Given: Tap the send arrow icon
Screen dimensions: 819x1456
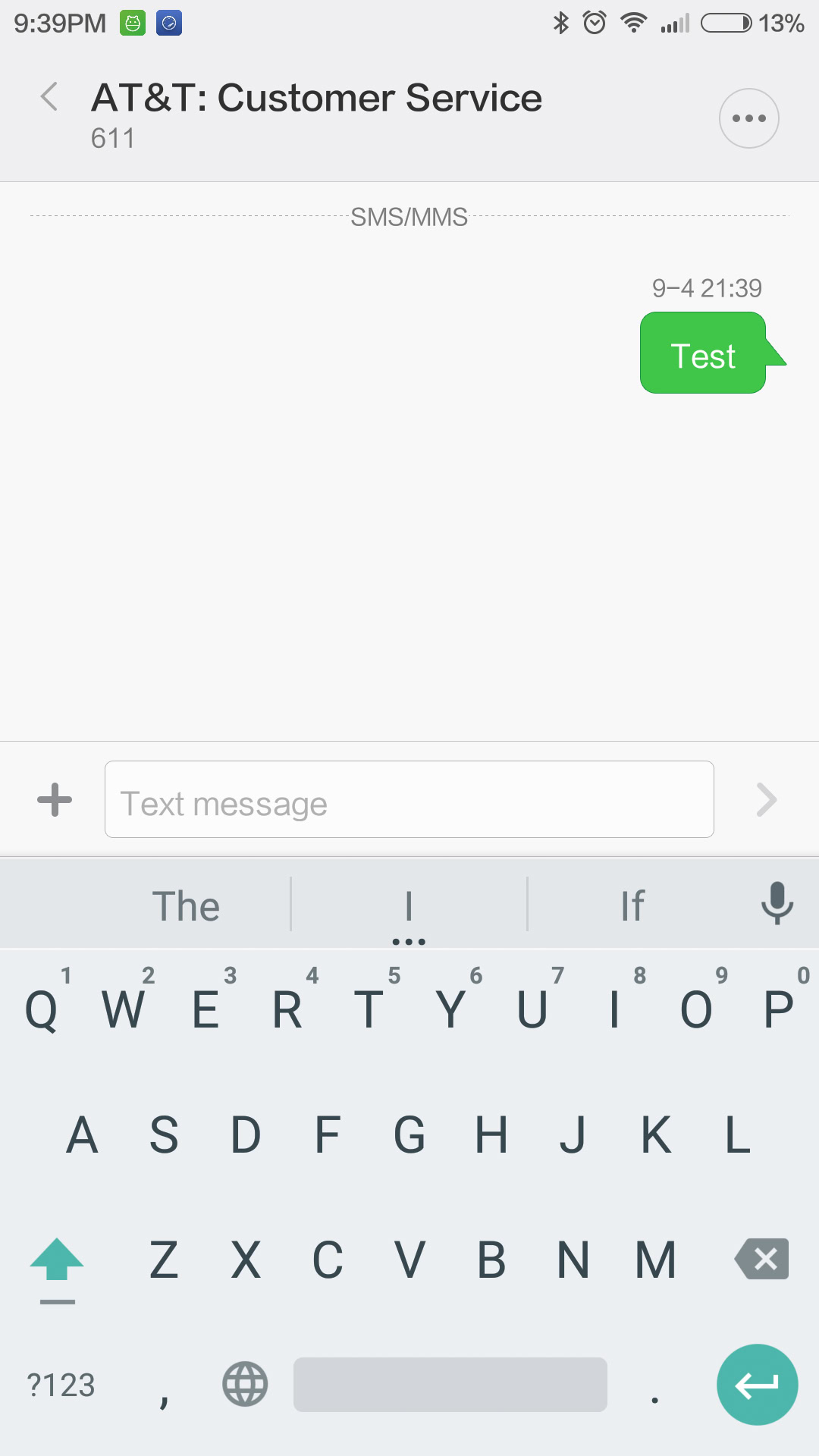Looking at the screenshot, I should click(767, 800).
